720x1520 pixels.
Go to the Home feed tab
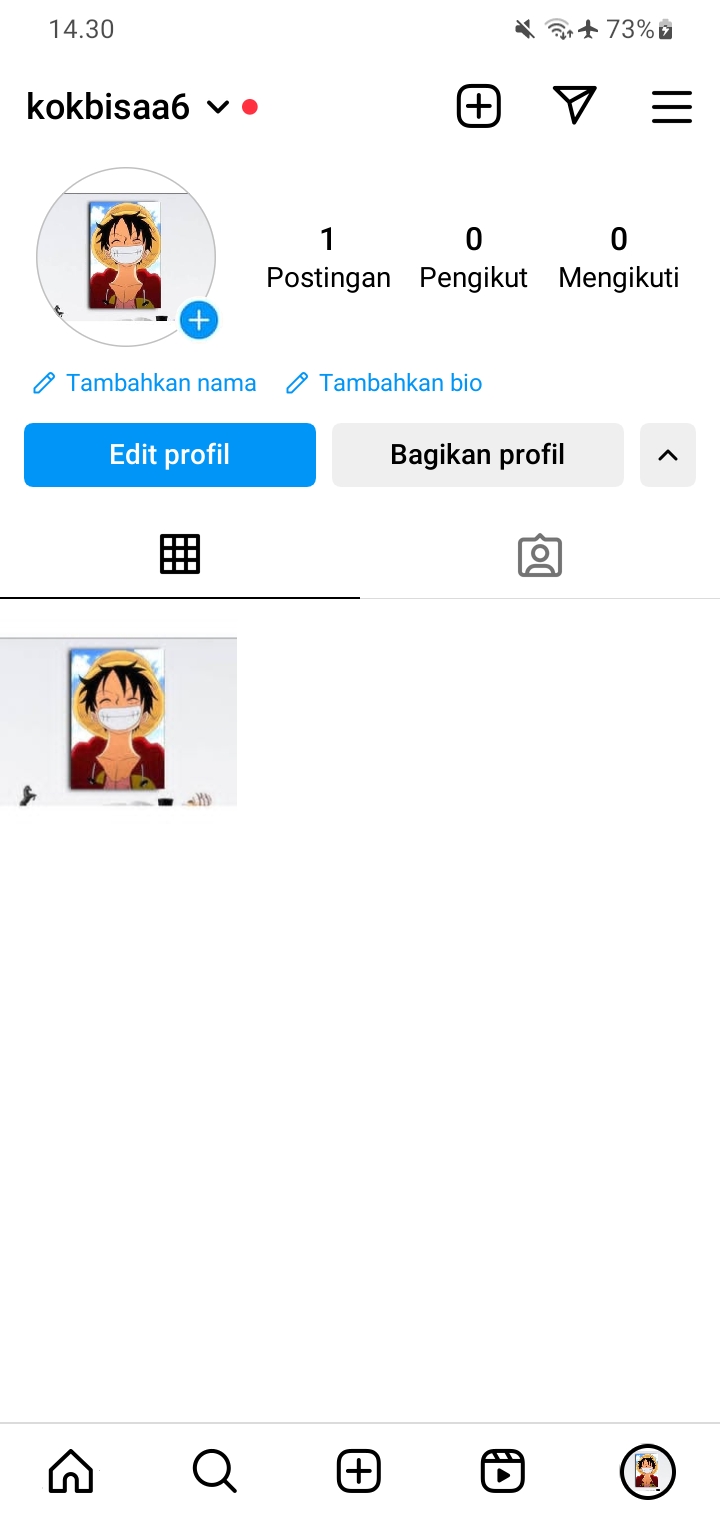coord(71,1471)
